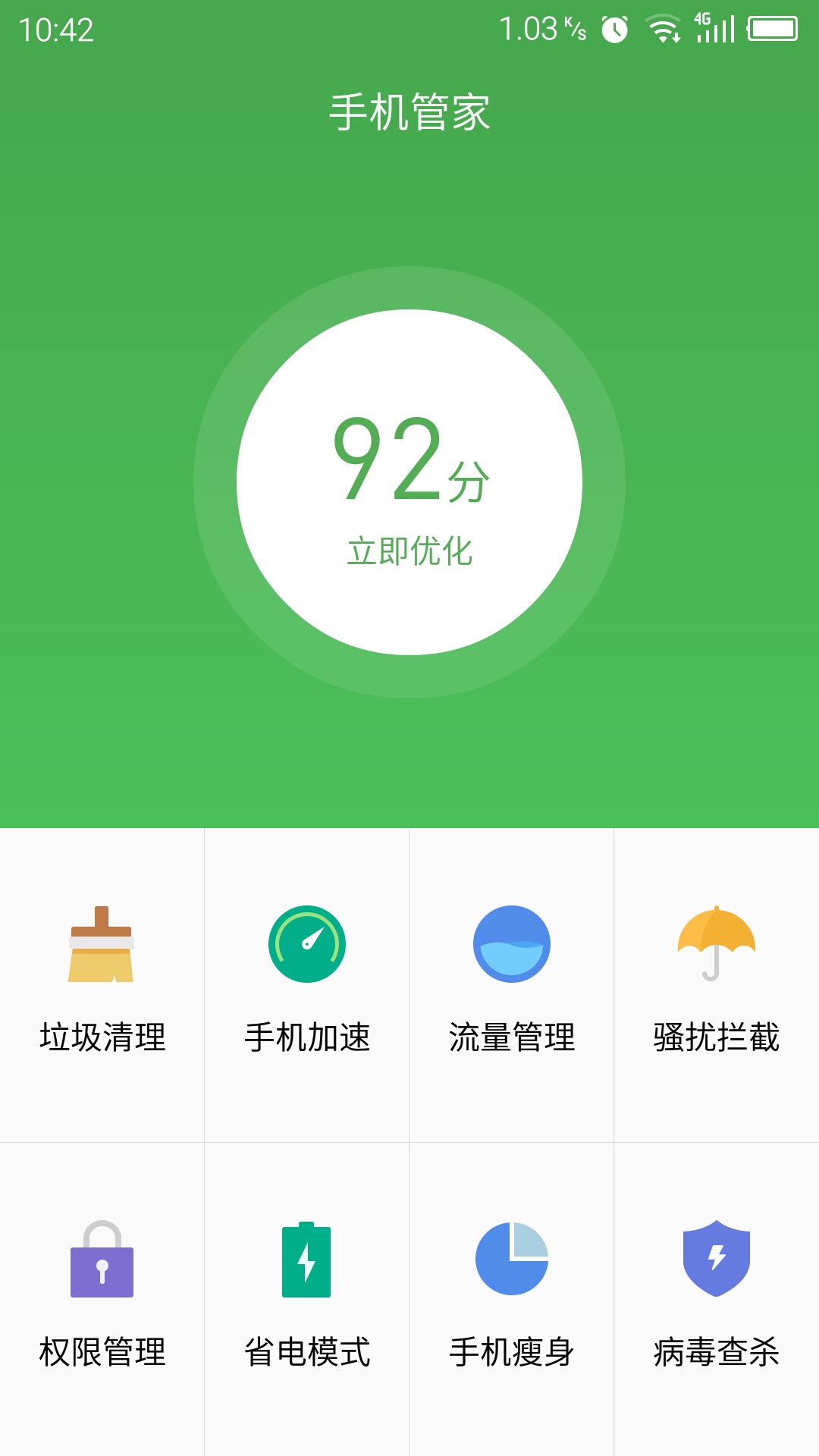Tap the blue water drop circle icon
The width and height of the screenshot is (819, 1456).
pyautogui.click(x=511, y=946)
